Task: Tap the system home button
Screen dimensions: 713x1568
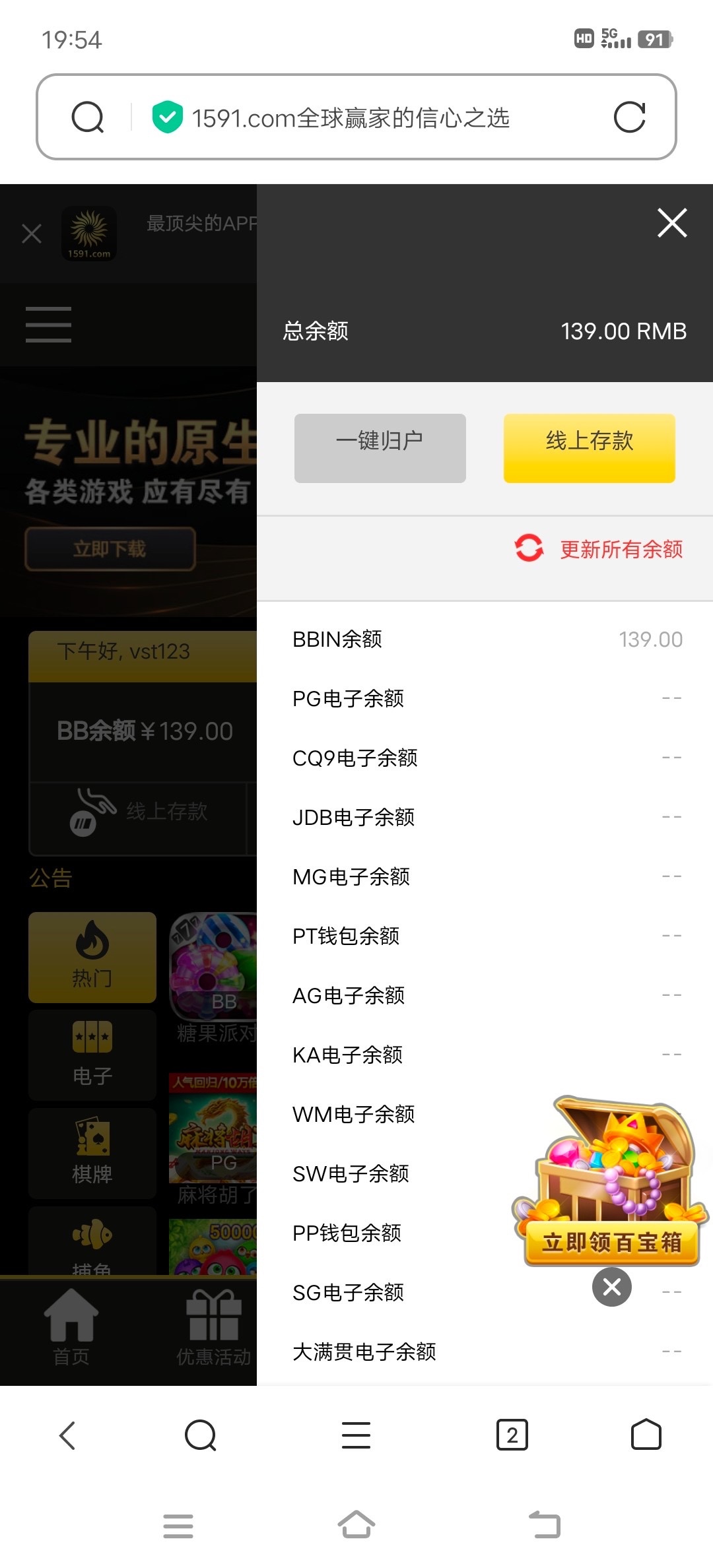Action: (x=356, y=1525)
